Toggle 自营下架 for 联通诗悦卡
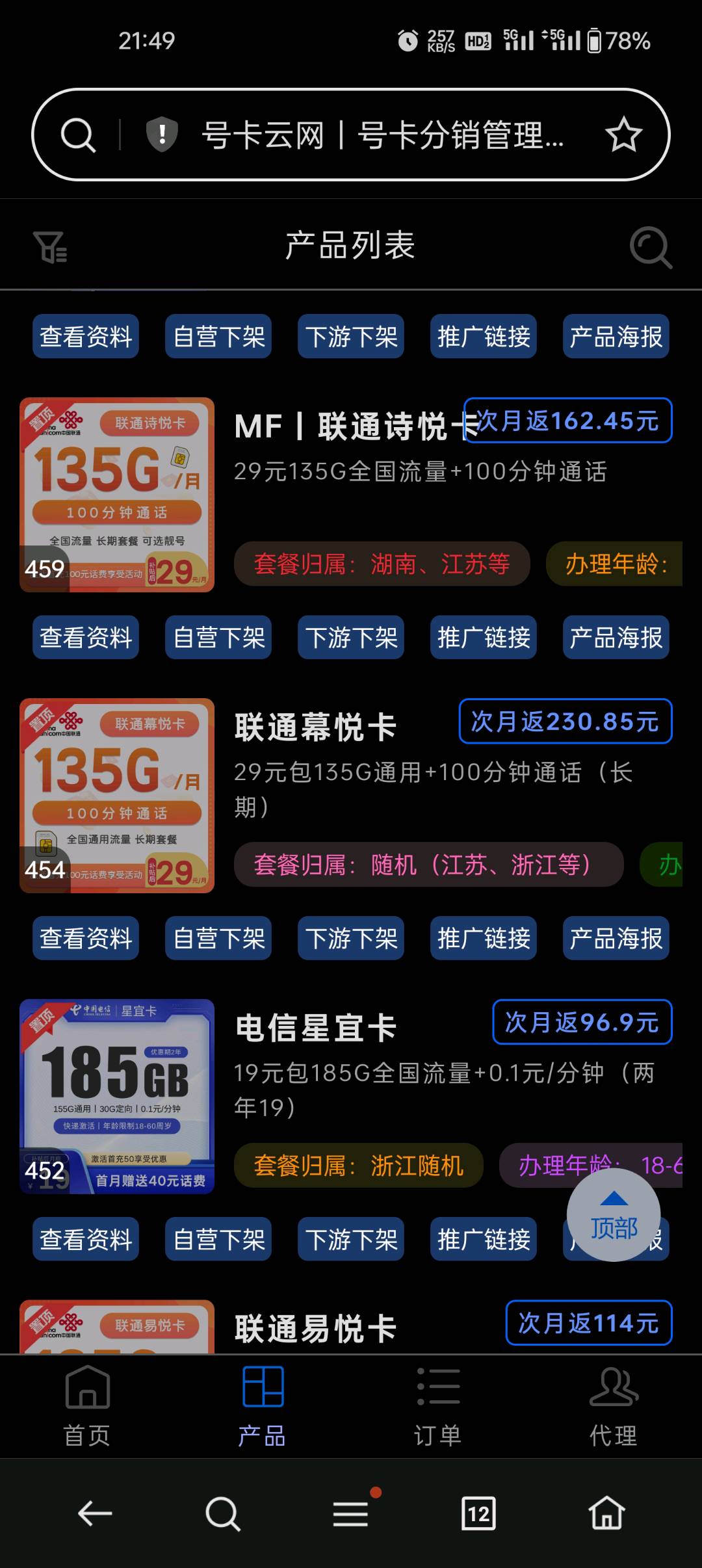Image resolution: width=702 pixels, height=1568 pixels. pos(218,637)
